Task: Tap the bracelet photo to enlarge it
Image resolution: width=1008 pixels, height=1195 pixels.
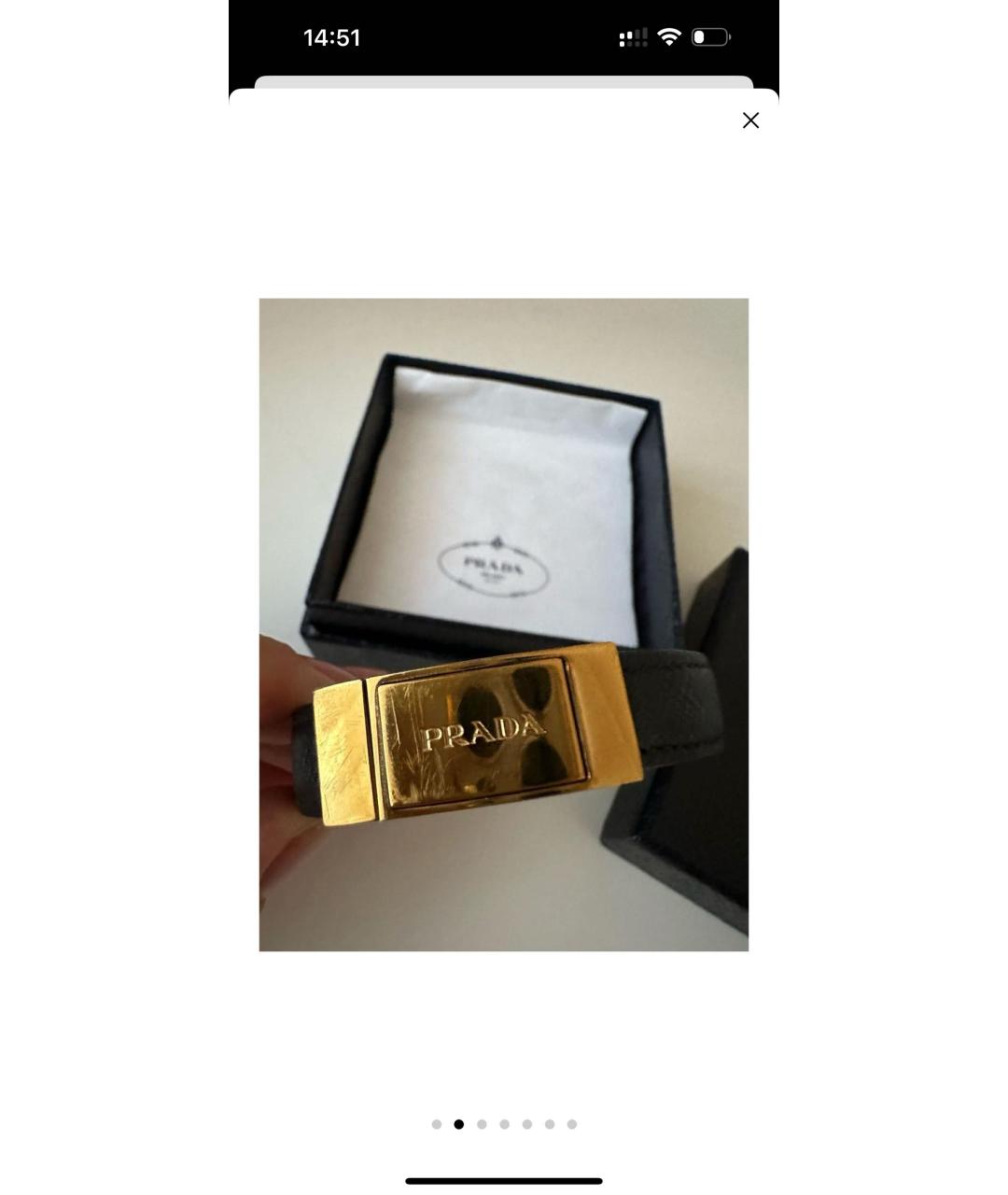Action: pyautogui.click(x=503, y=625)
